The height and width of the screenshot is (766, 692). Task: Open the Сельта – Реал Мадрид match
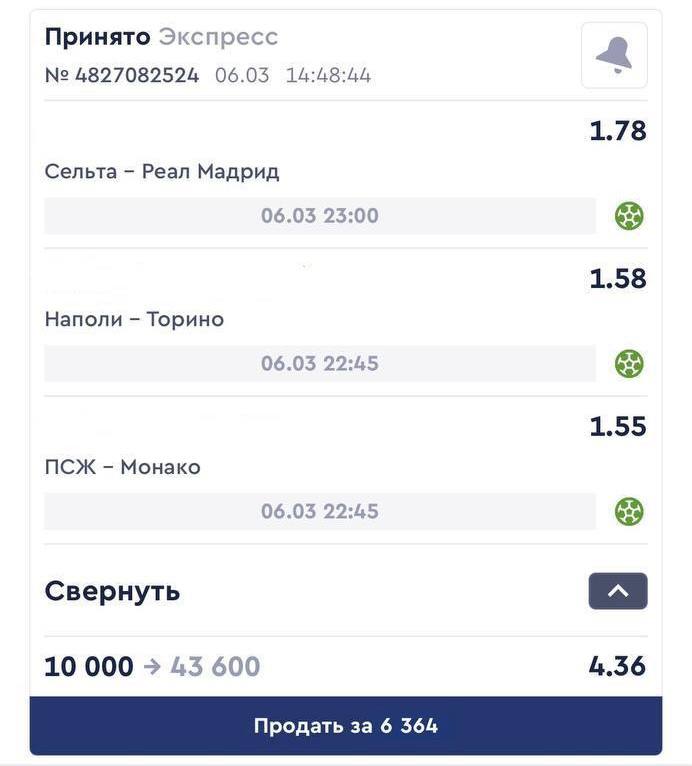point(162,172)
